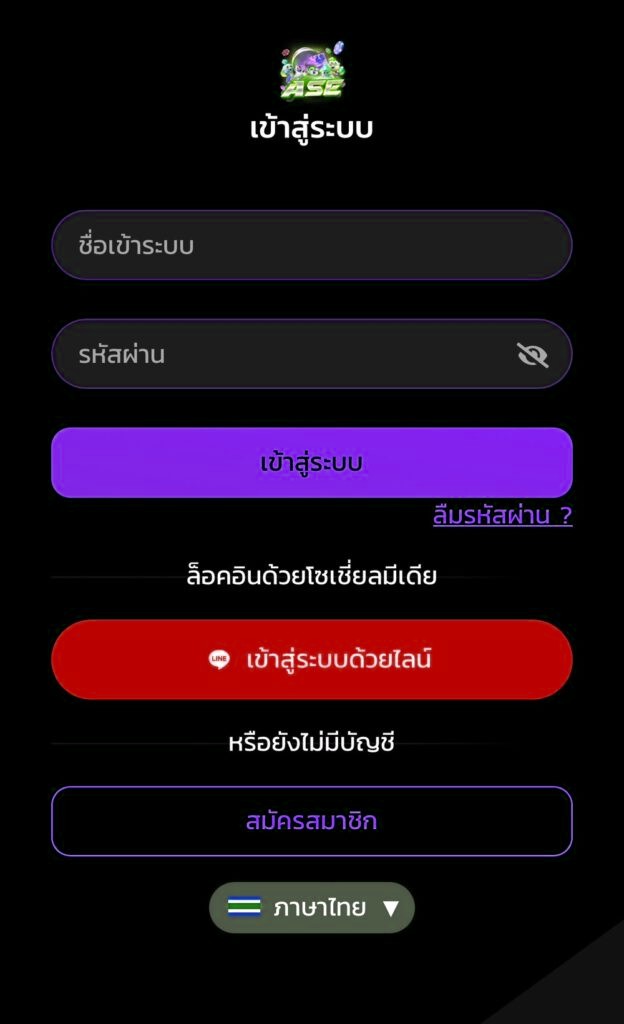624x1024 pixels.
Task: Expand the ภาษาไทย language dropdown
Action: [x=312, y=908]
